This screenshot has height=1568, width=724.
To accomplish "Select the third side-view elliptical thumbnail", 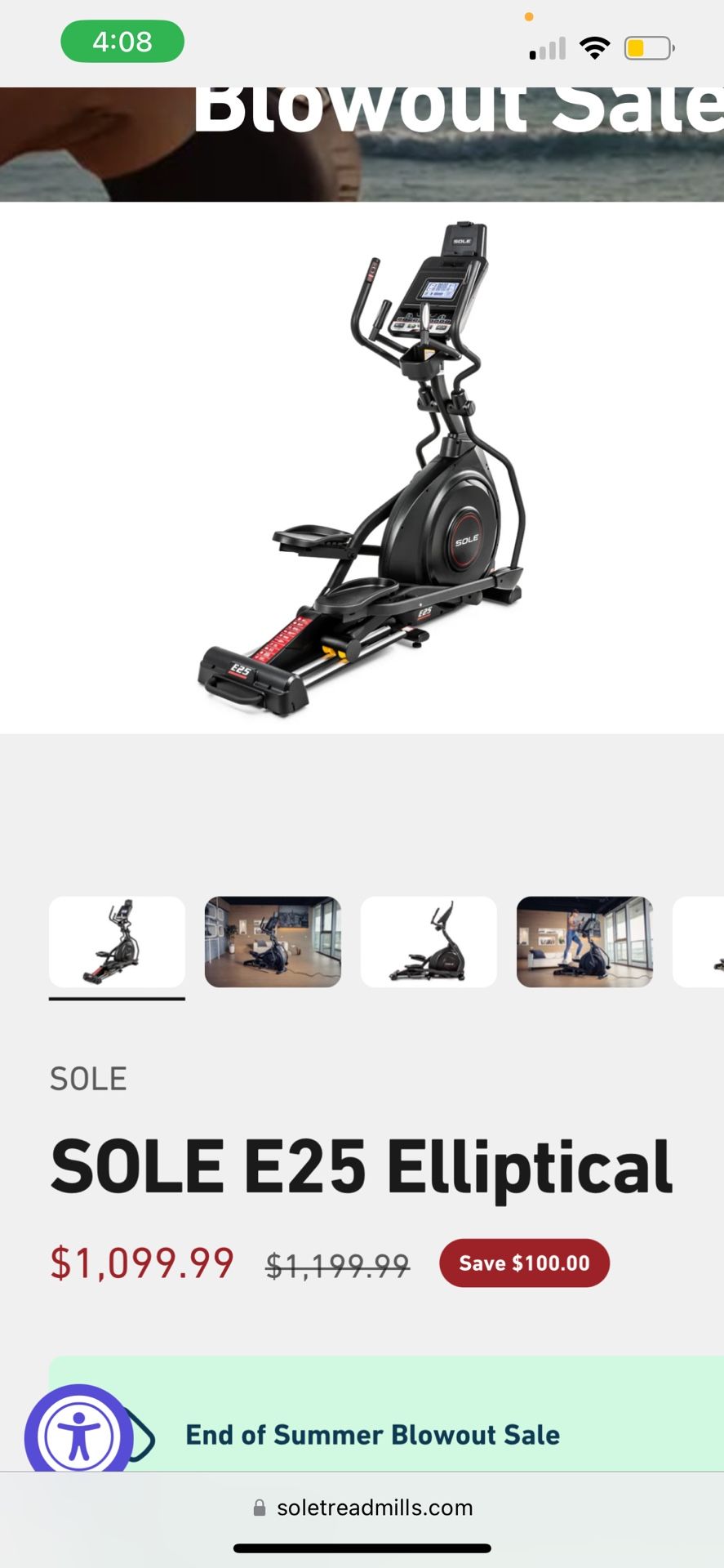I will point(429,942).
